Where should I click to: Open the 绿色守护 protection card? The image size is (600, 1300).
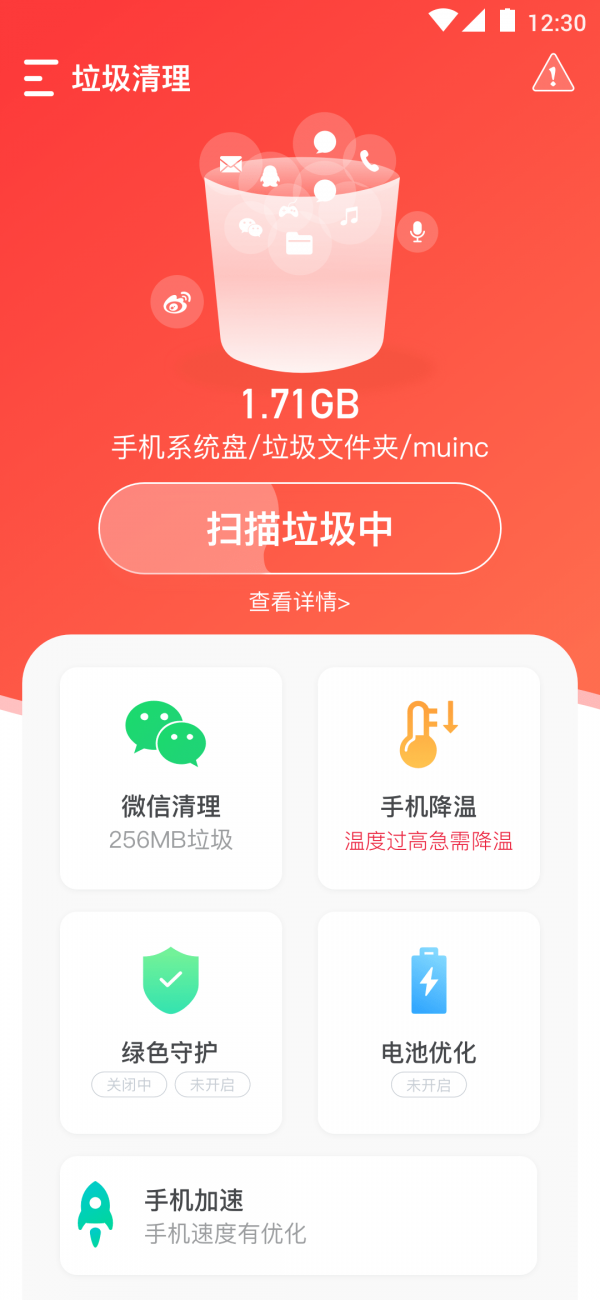point(171,1022)
